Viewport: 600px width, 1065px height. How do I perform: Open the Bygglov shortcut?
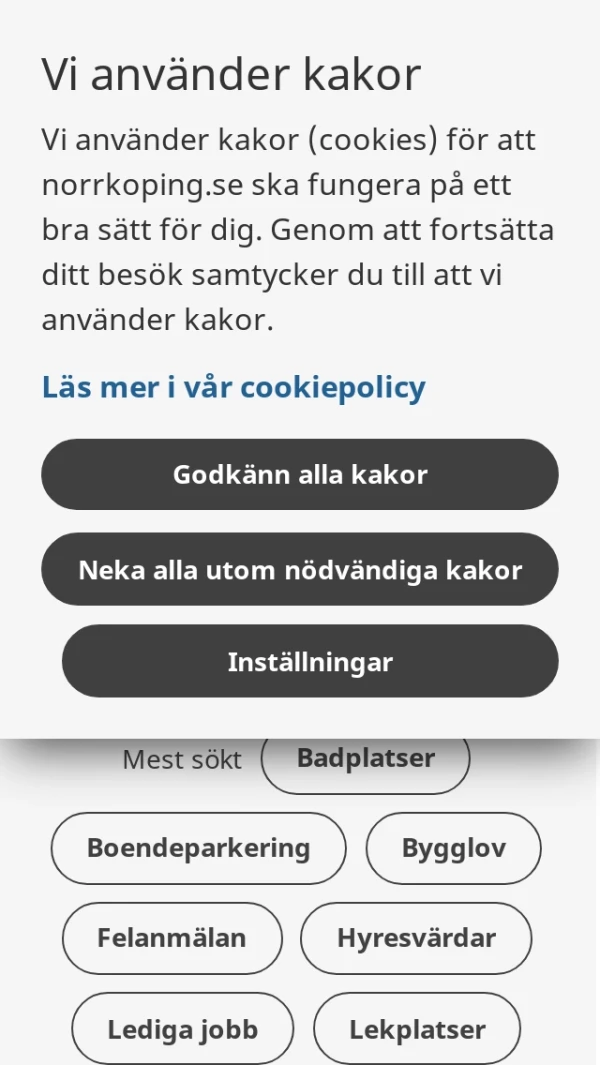[453, 848]
